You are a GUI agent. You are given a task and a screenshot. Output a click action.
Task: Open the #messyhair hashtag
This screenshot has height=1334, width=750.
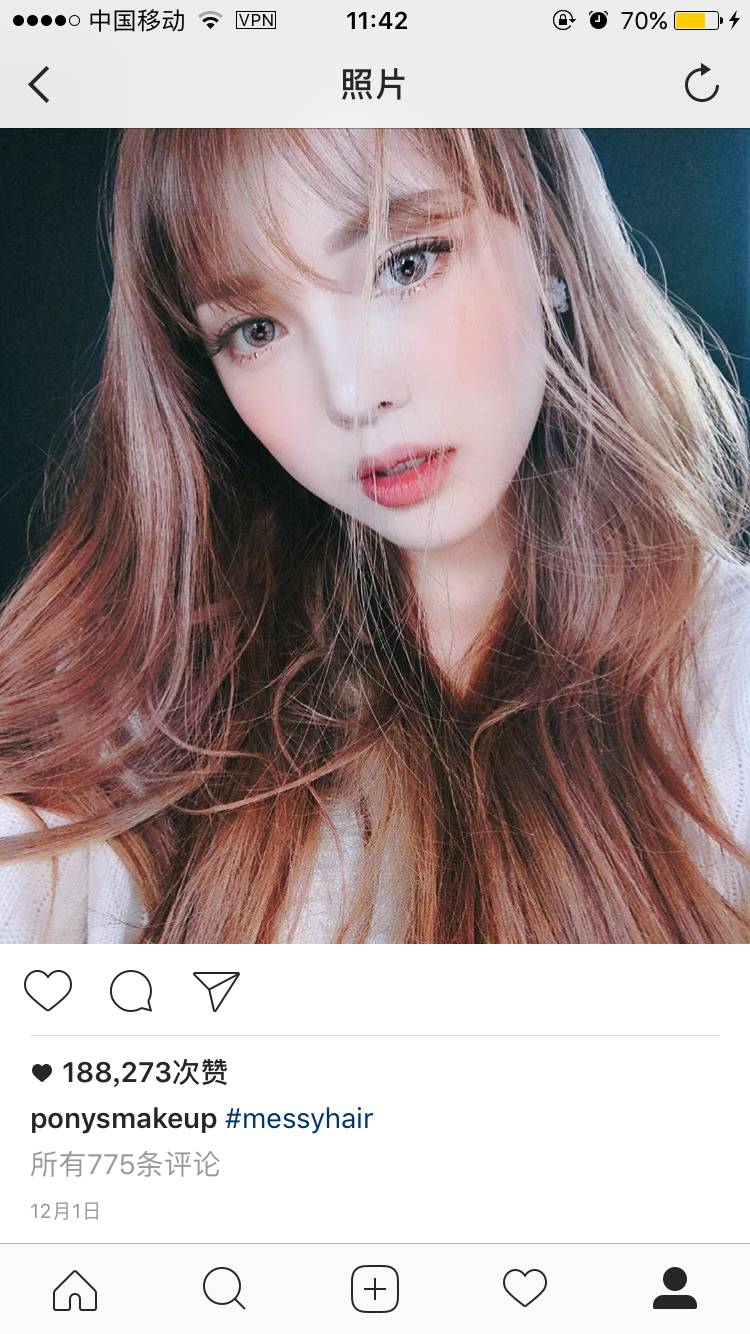[299, 1118]
